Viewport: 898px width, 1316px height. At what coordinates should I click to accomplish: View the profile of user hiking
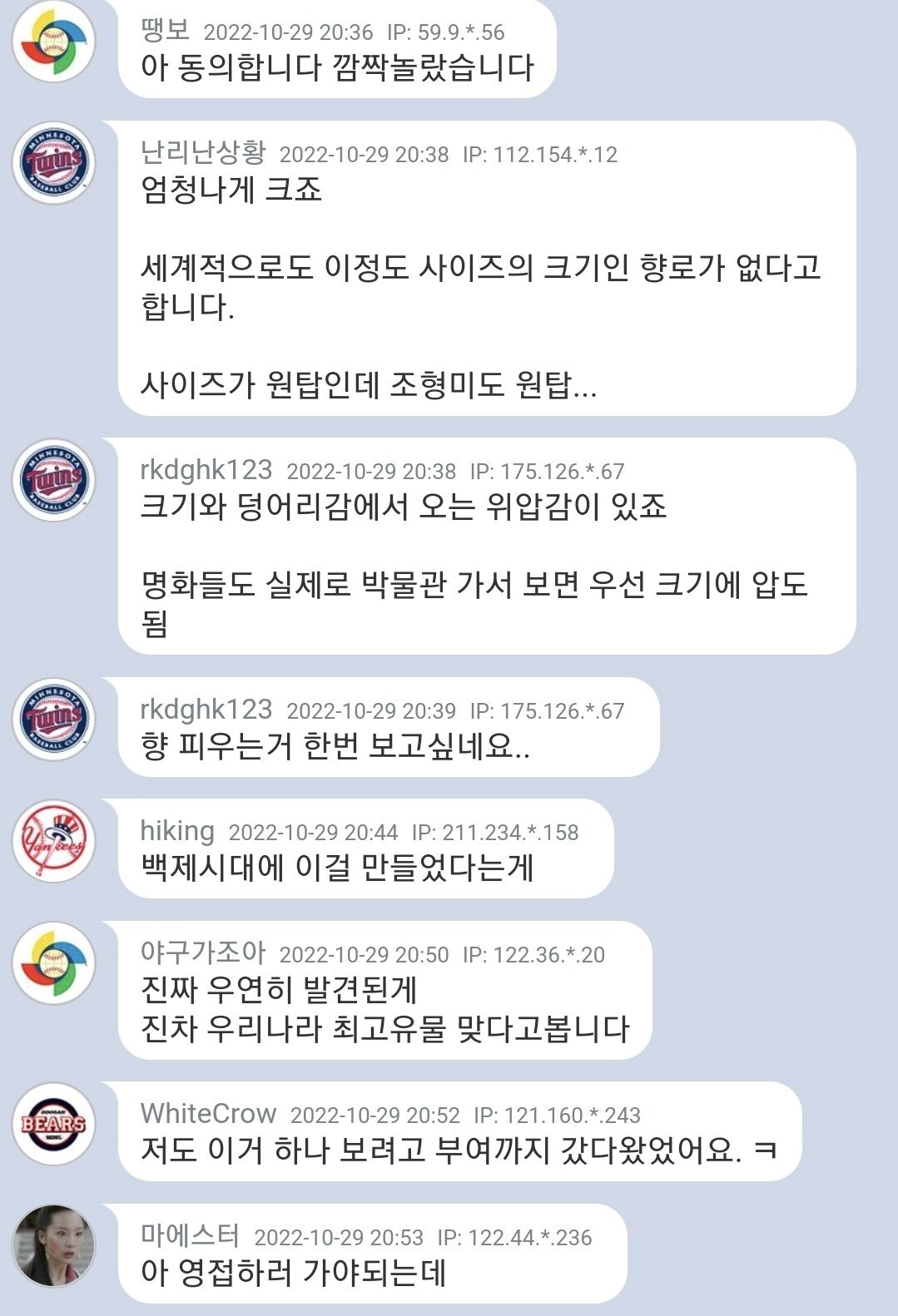177,831
